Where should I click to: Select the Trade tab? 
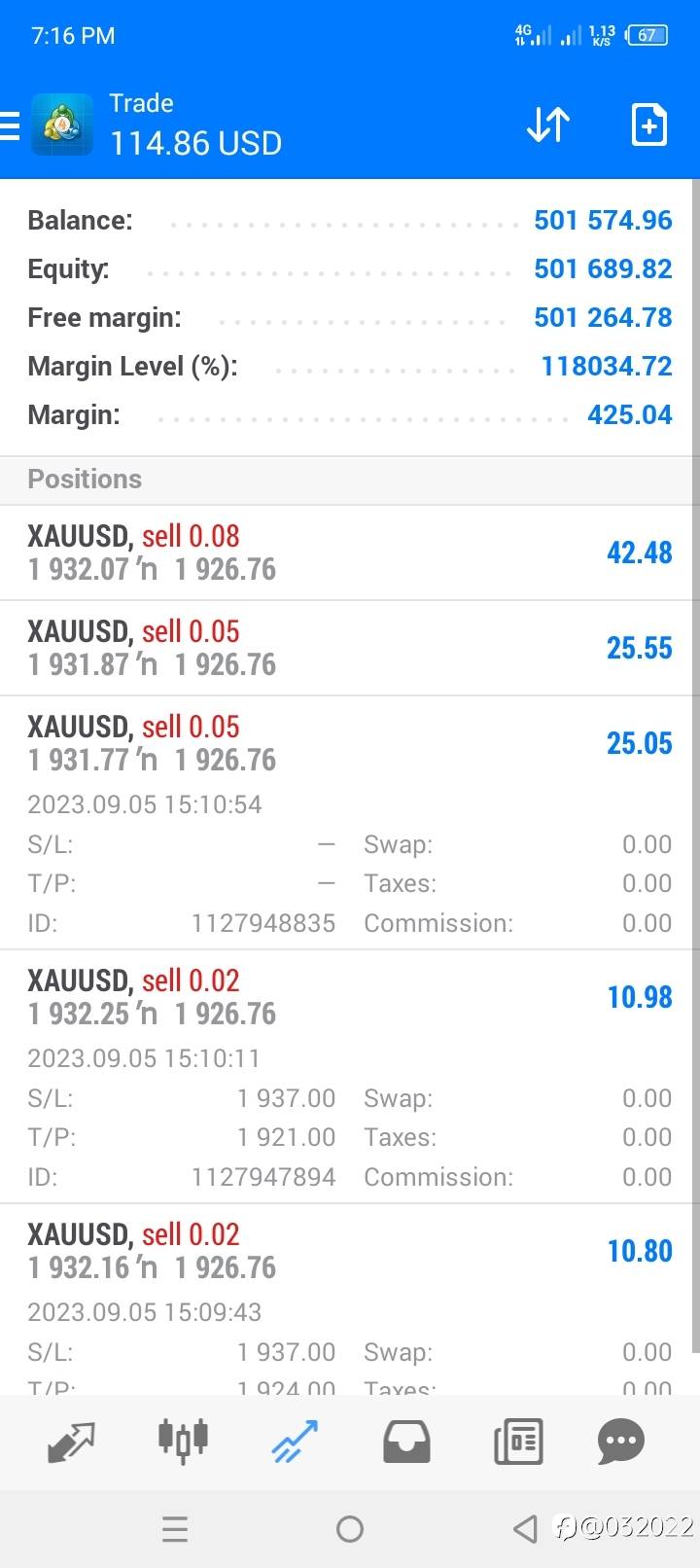(295, 1442)
